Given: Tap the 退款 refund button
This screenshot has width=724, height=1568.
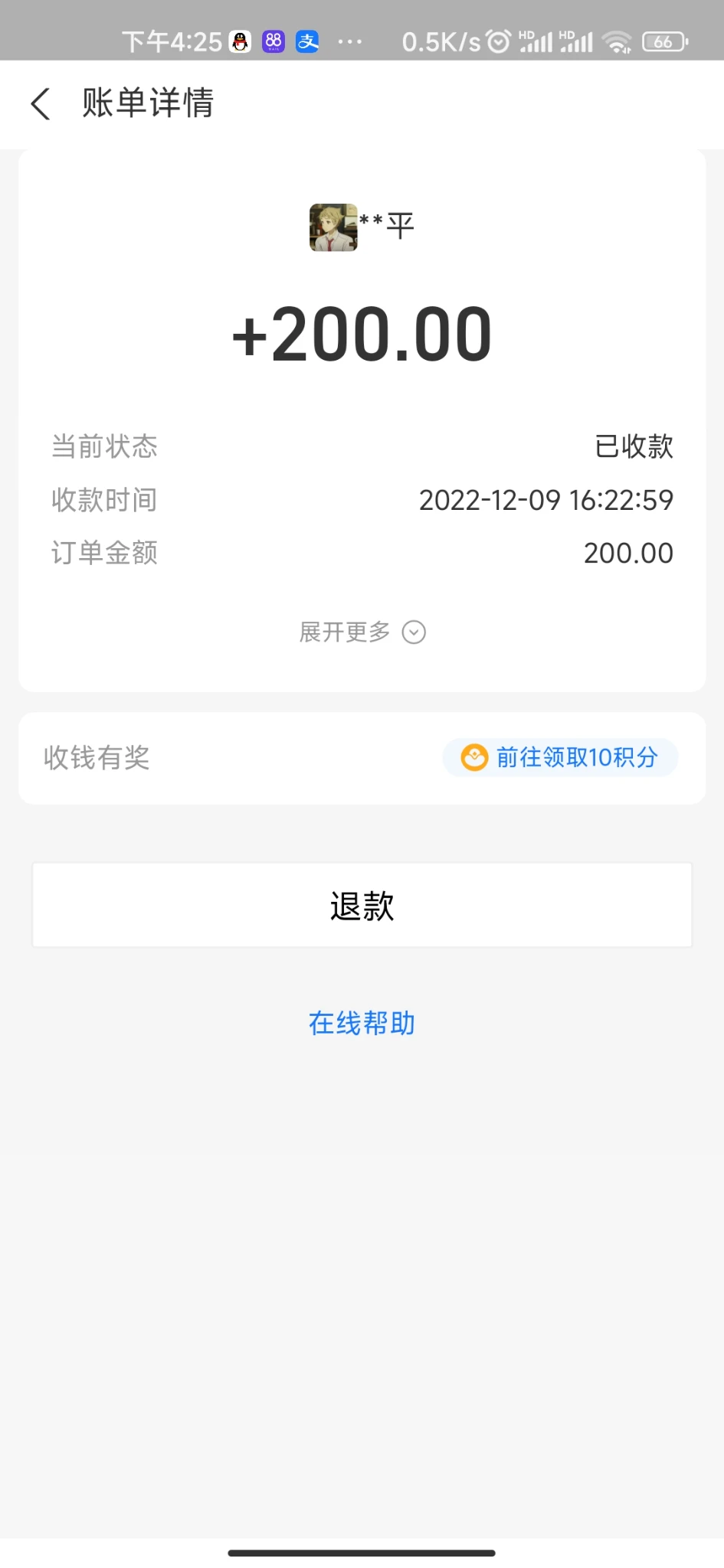Looking at the screenshot, I should tap(362, 906).
